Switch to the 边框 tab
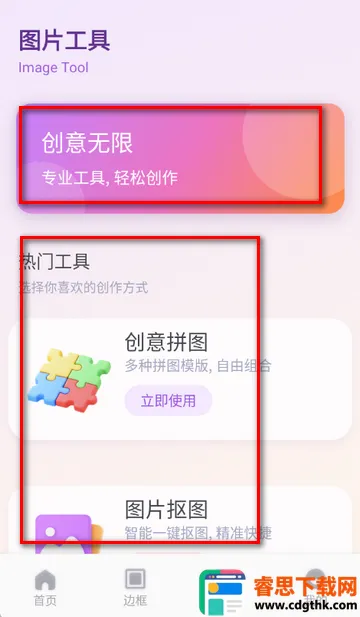This screenshot has height=617, width=360. [135, 588]
